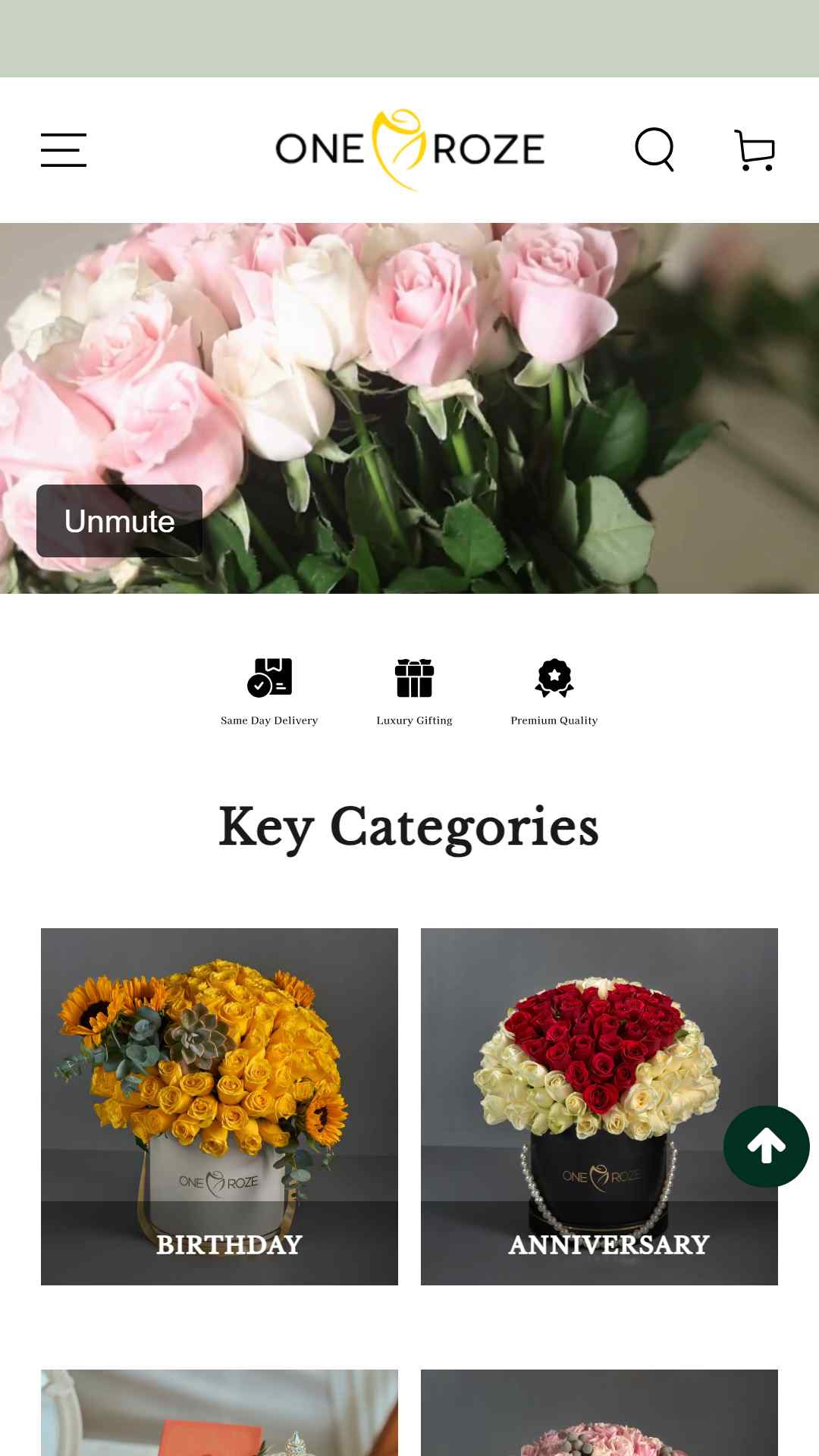This screenshot has width=819, height=1456.
Task: Unmute the rose video
Action: (x=119, y=521)
